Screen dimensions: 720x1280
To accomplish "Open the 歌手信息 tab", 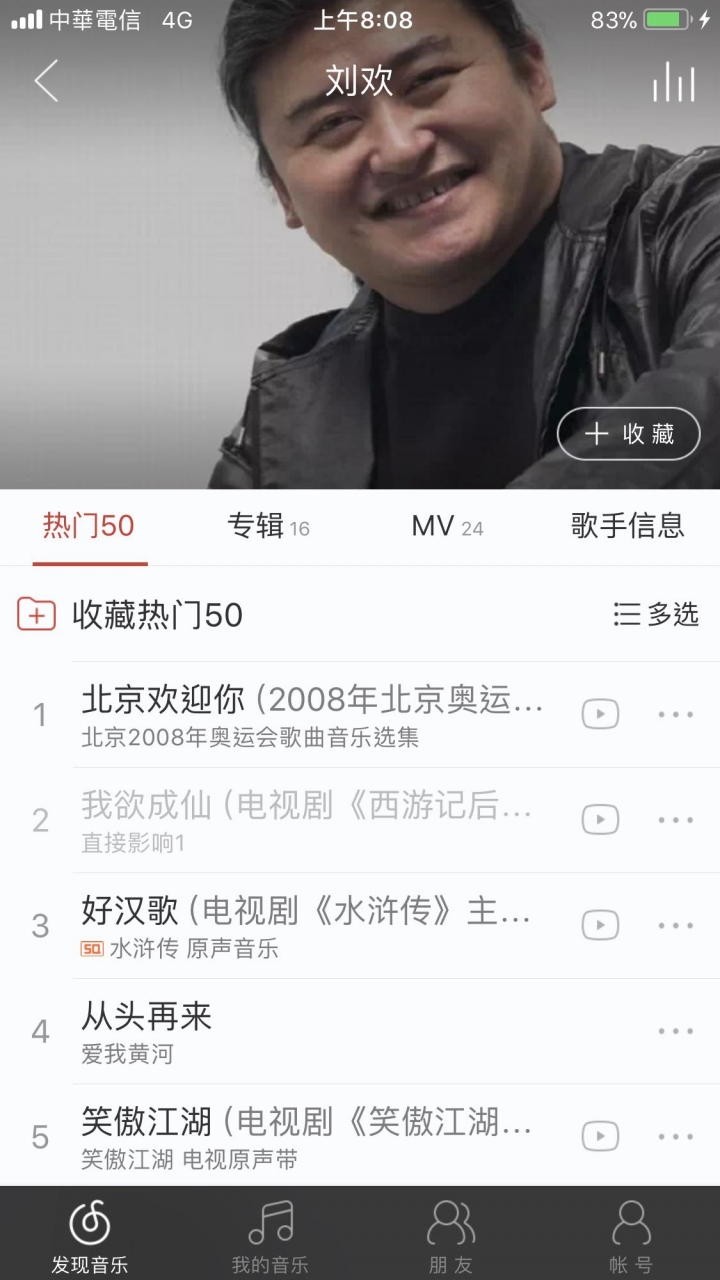I will (x=627, y=526).
